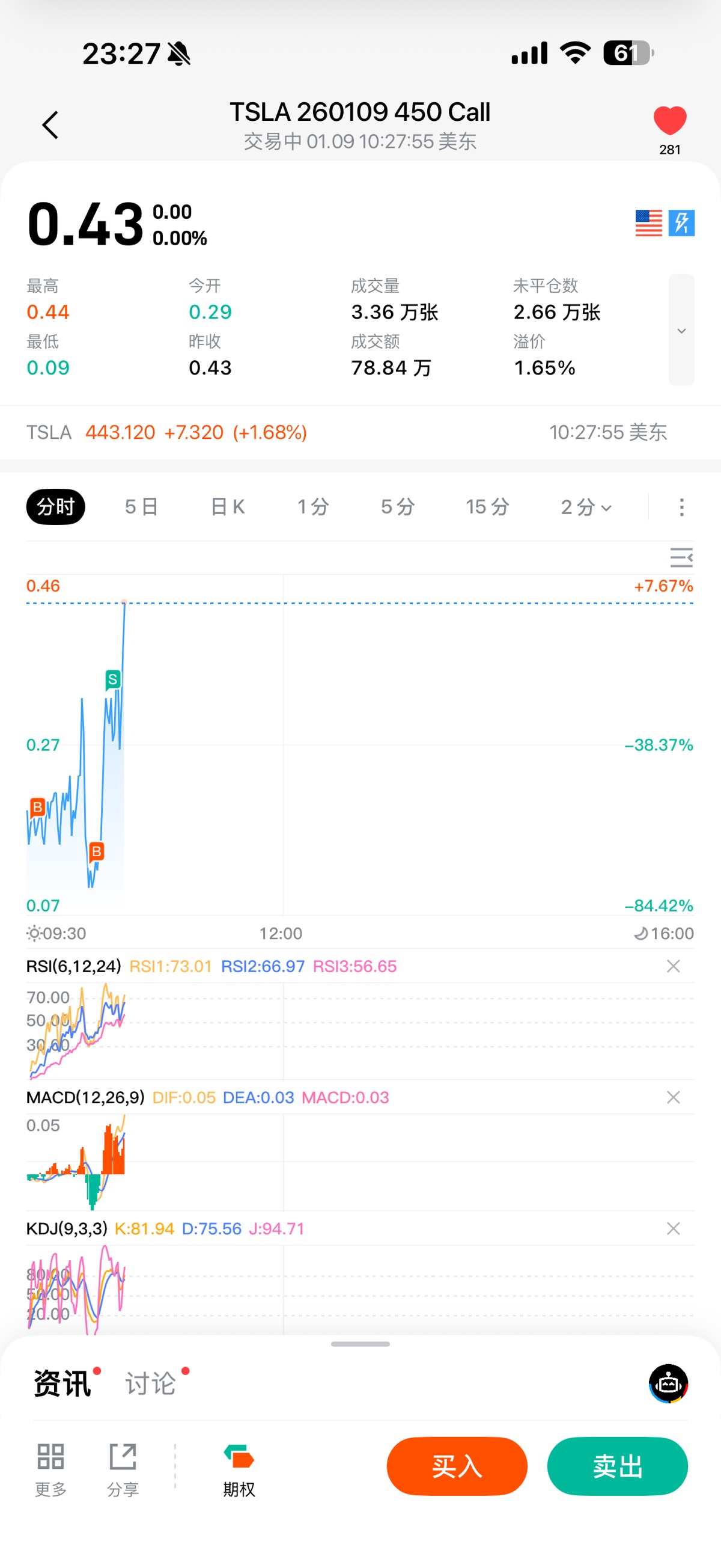The height and width of the screenshot is (1568, 721).
Task: Open the 更多 menu
Action: [x=50, y=1468]
